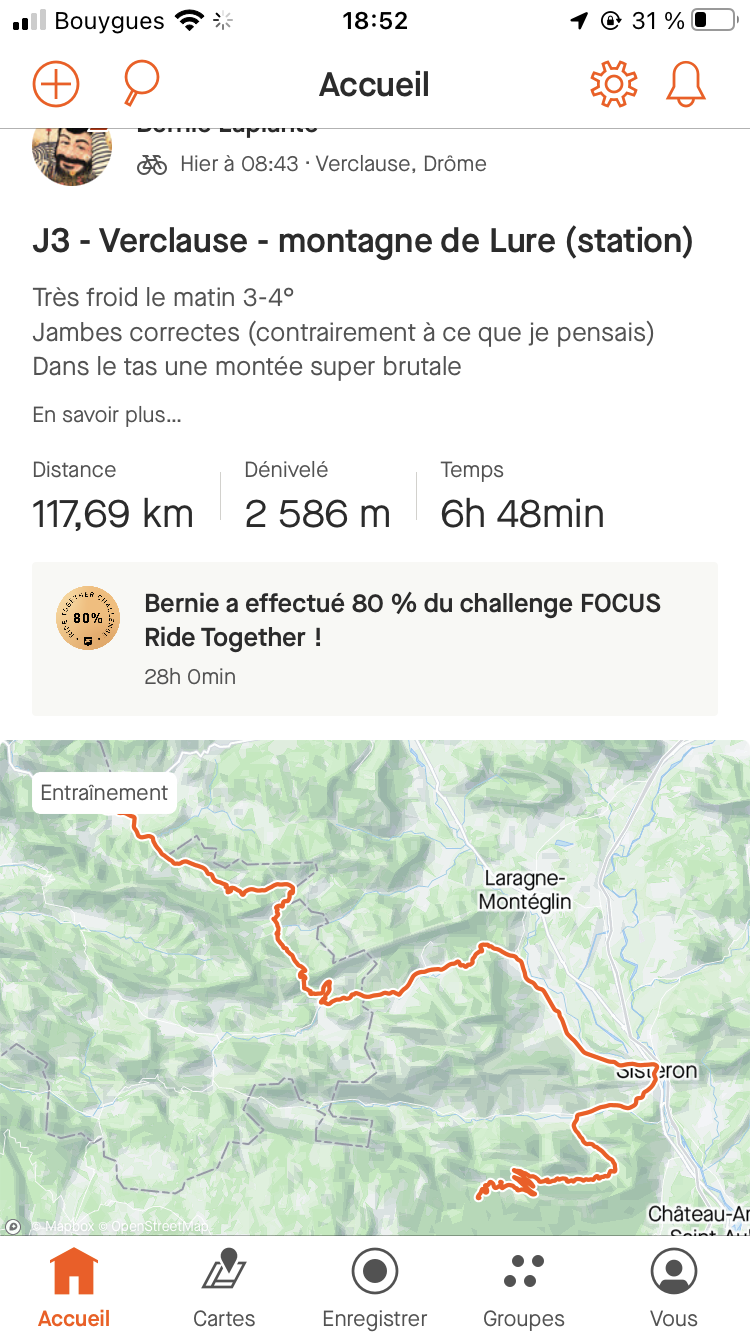Open the notifications bell
The width and height of the screenshot is (750, 1334).
pyautogui.click(x=686, y=85)
